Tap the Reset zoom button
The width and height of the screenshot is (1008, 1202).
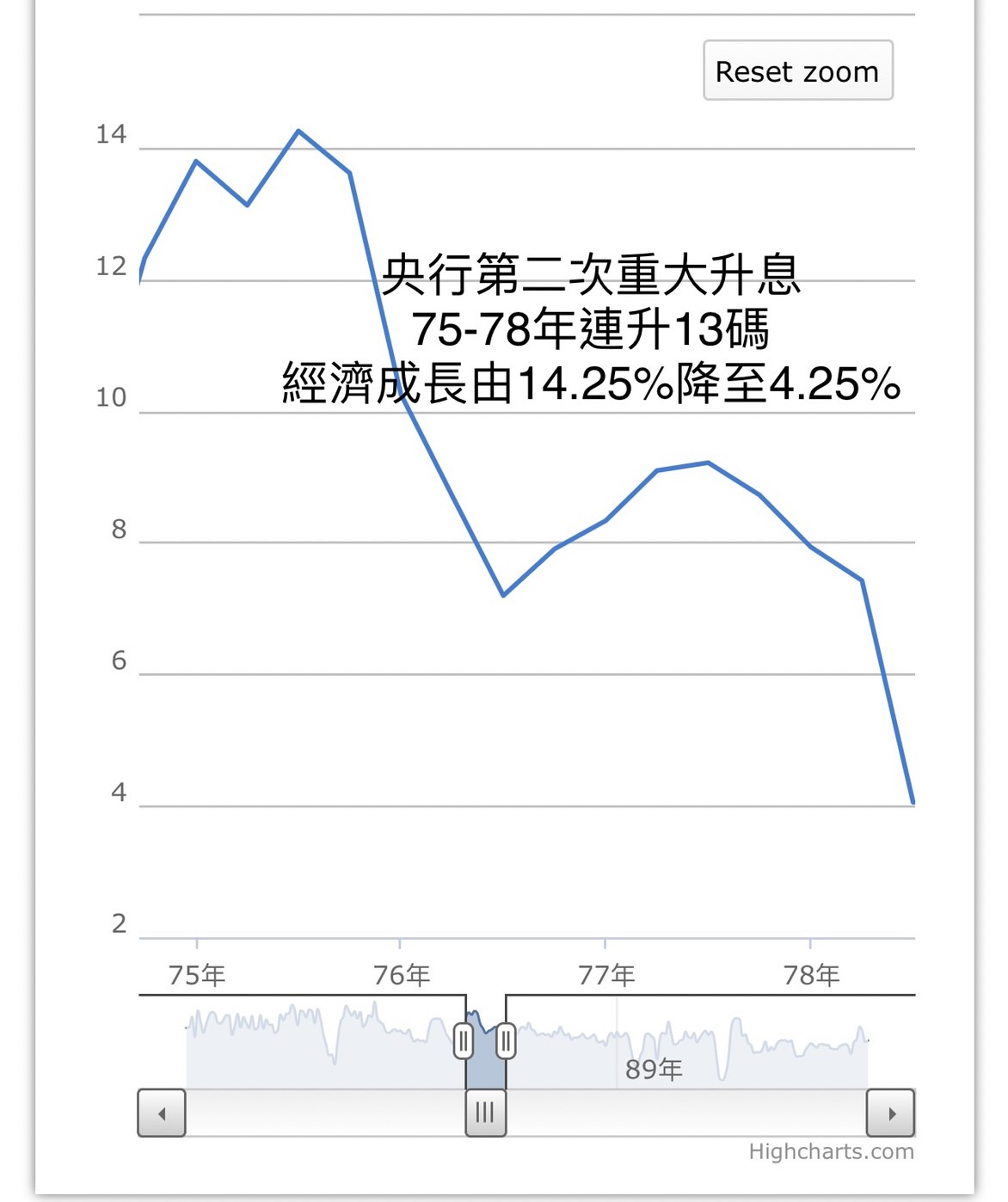(797, 71)
